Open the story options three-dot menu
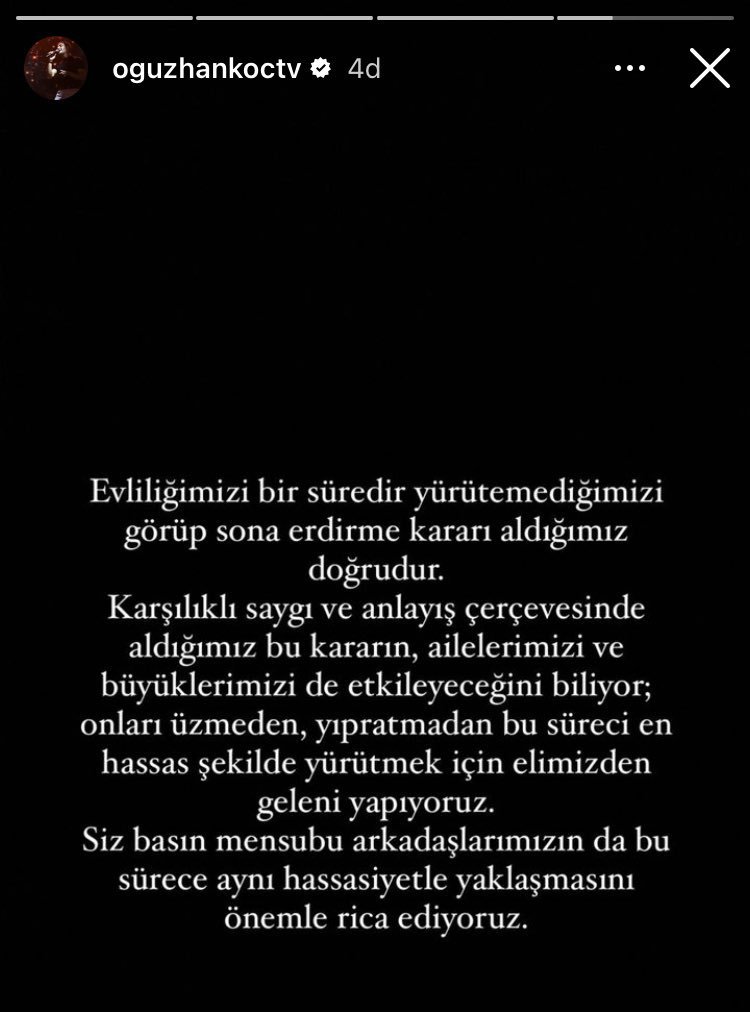This screenshot has height=1012, width=750. point(629,68)
